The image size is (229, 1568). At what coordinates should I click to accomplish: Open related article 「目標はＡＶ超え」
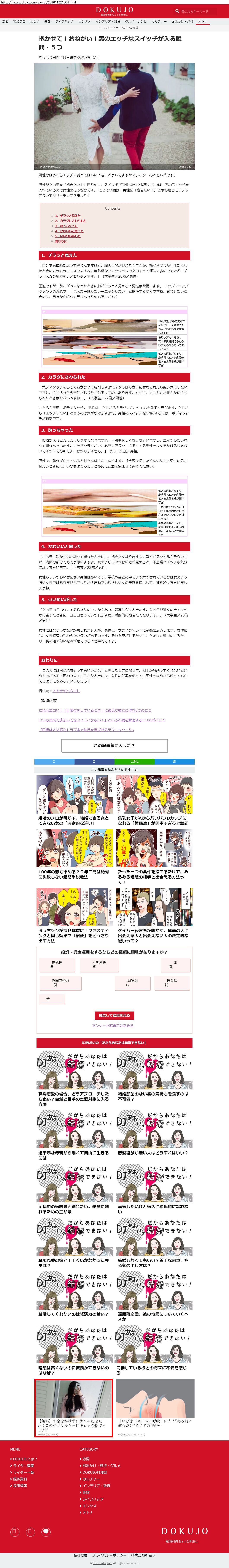[x=86, y=730]
